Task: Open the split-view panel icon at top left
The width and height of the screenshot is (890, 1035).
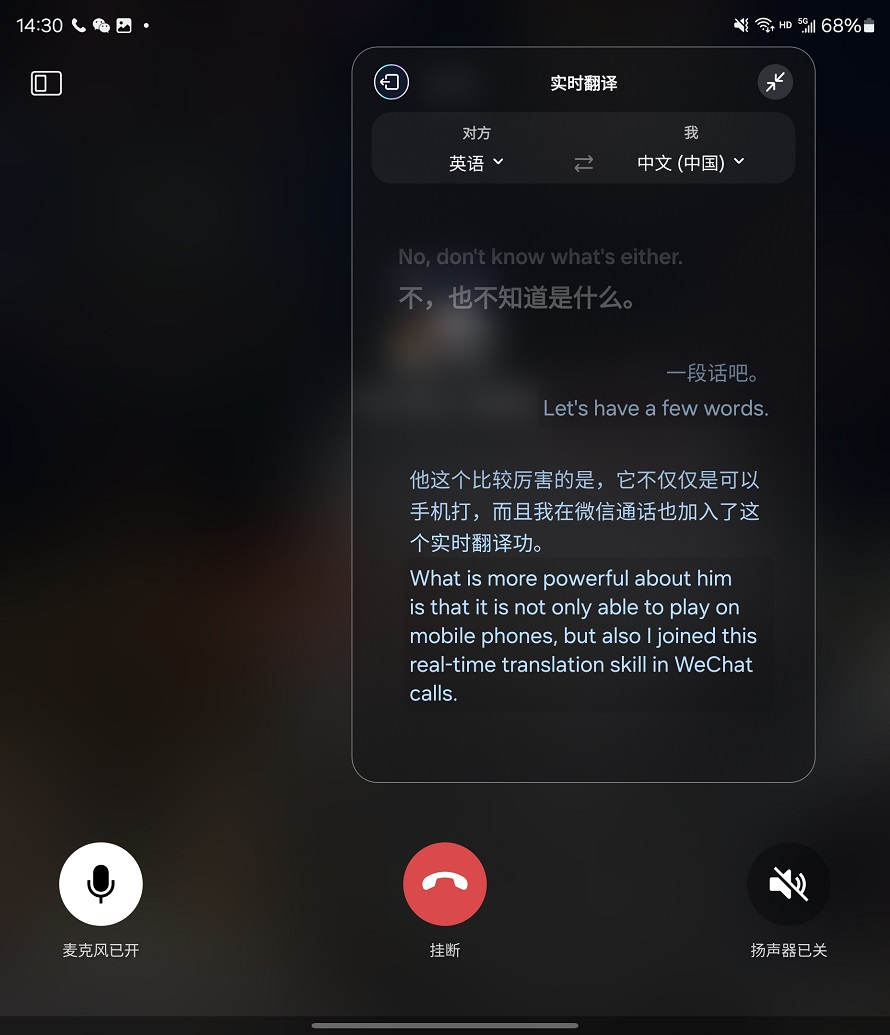Action: tap(46, 83)
